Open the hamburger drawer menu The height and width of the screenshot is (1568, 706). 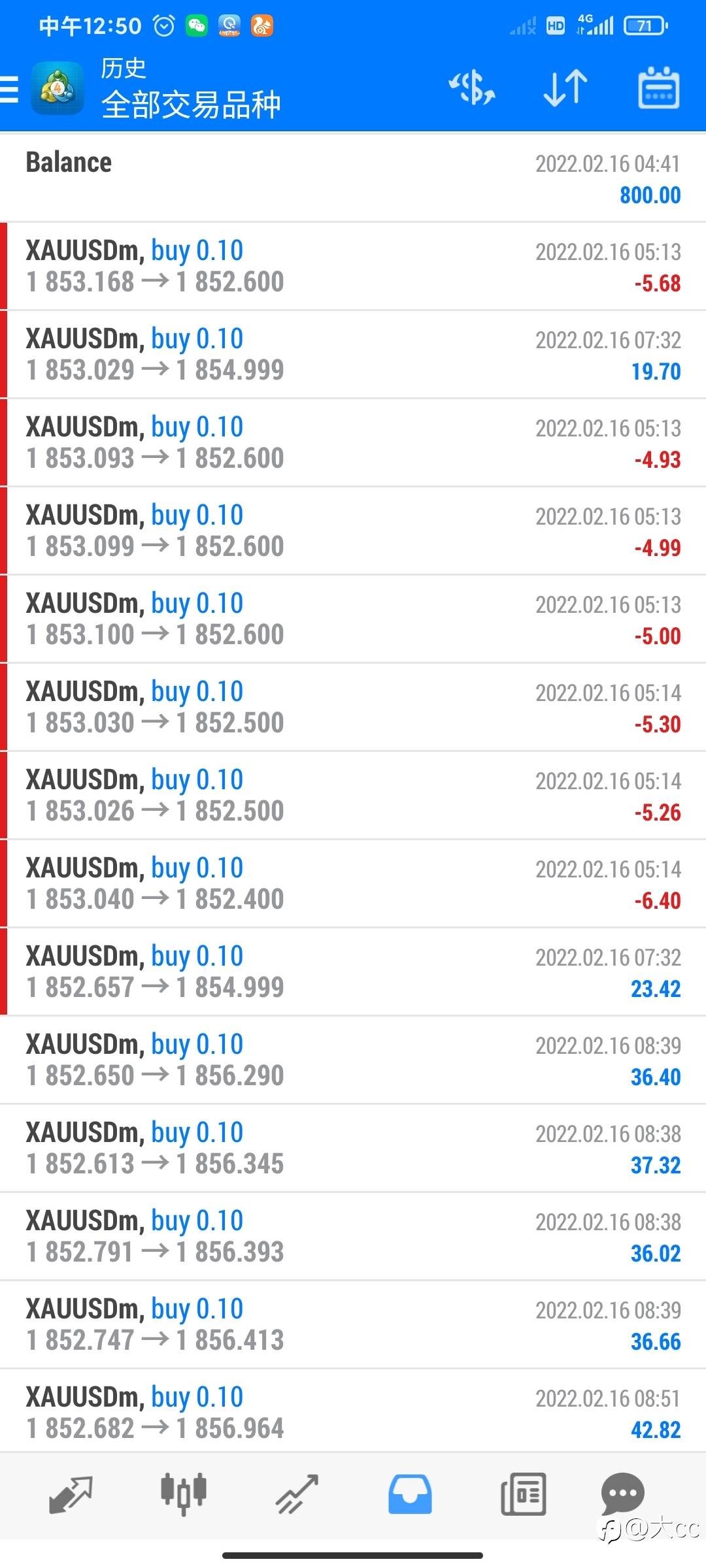tap(9, 90)
